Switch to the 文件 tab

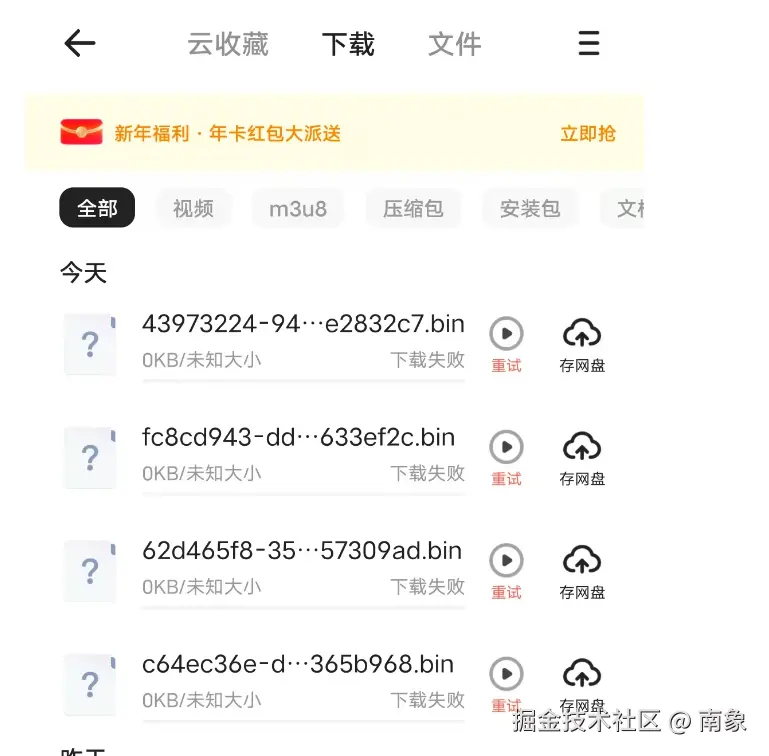455,44
